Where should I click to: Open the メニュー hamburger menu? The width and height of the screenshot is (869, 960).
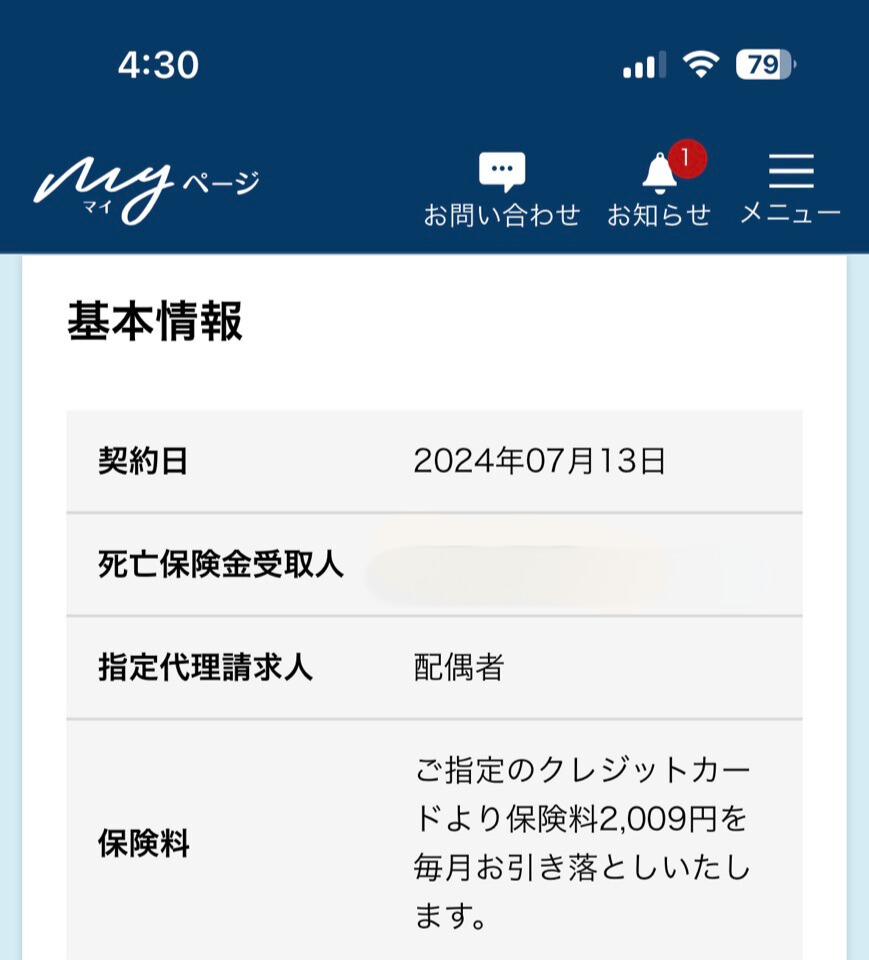tap(790, 187)
